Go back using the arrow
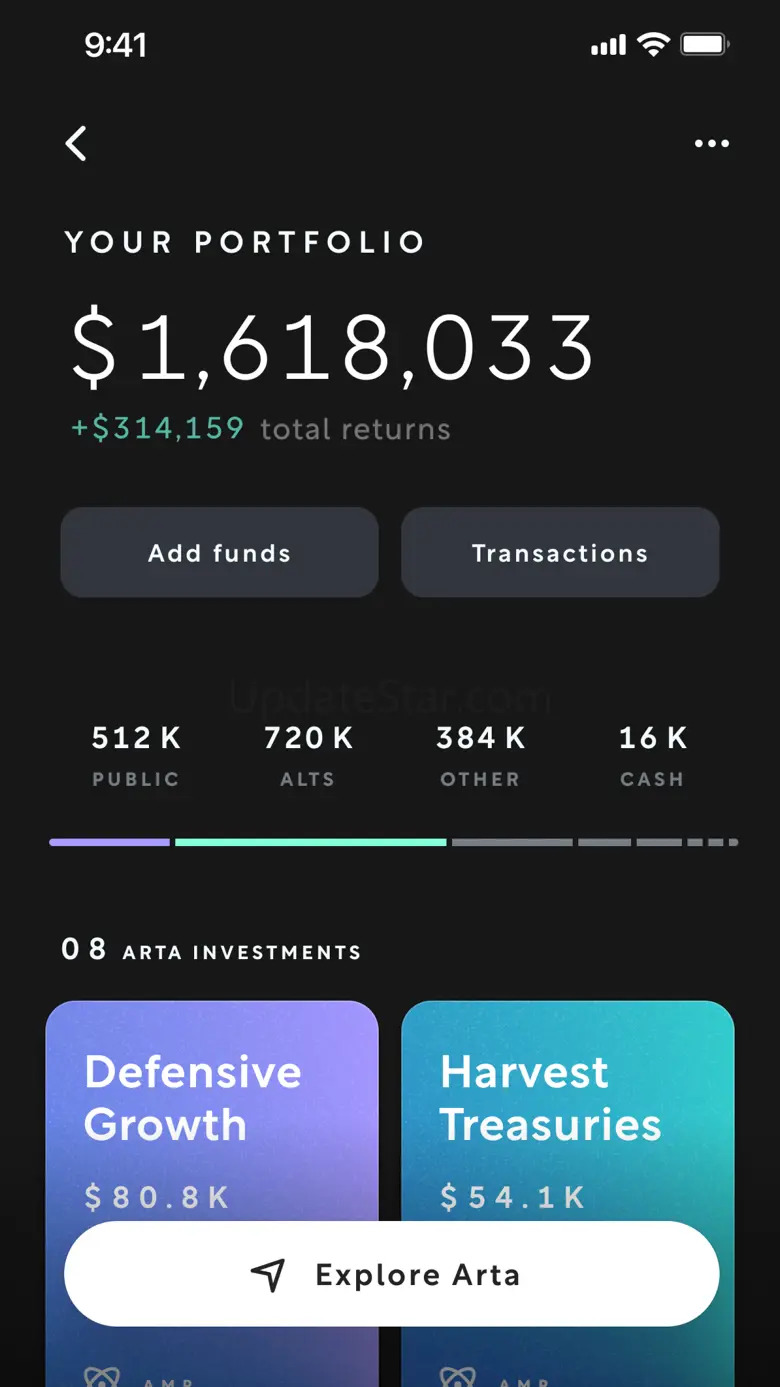 pyautogui.click(x=76, y=144)
